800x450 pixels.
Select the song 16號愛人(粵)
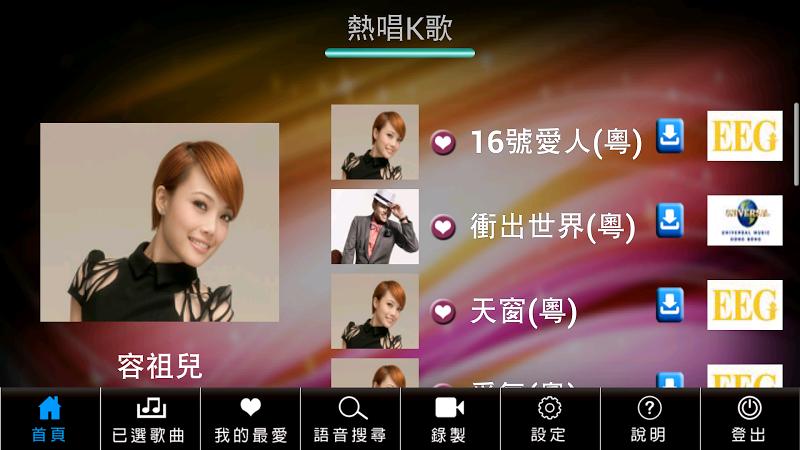pyautogui.click(x=555, y=142)
